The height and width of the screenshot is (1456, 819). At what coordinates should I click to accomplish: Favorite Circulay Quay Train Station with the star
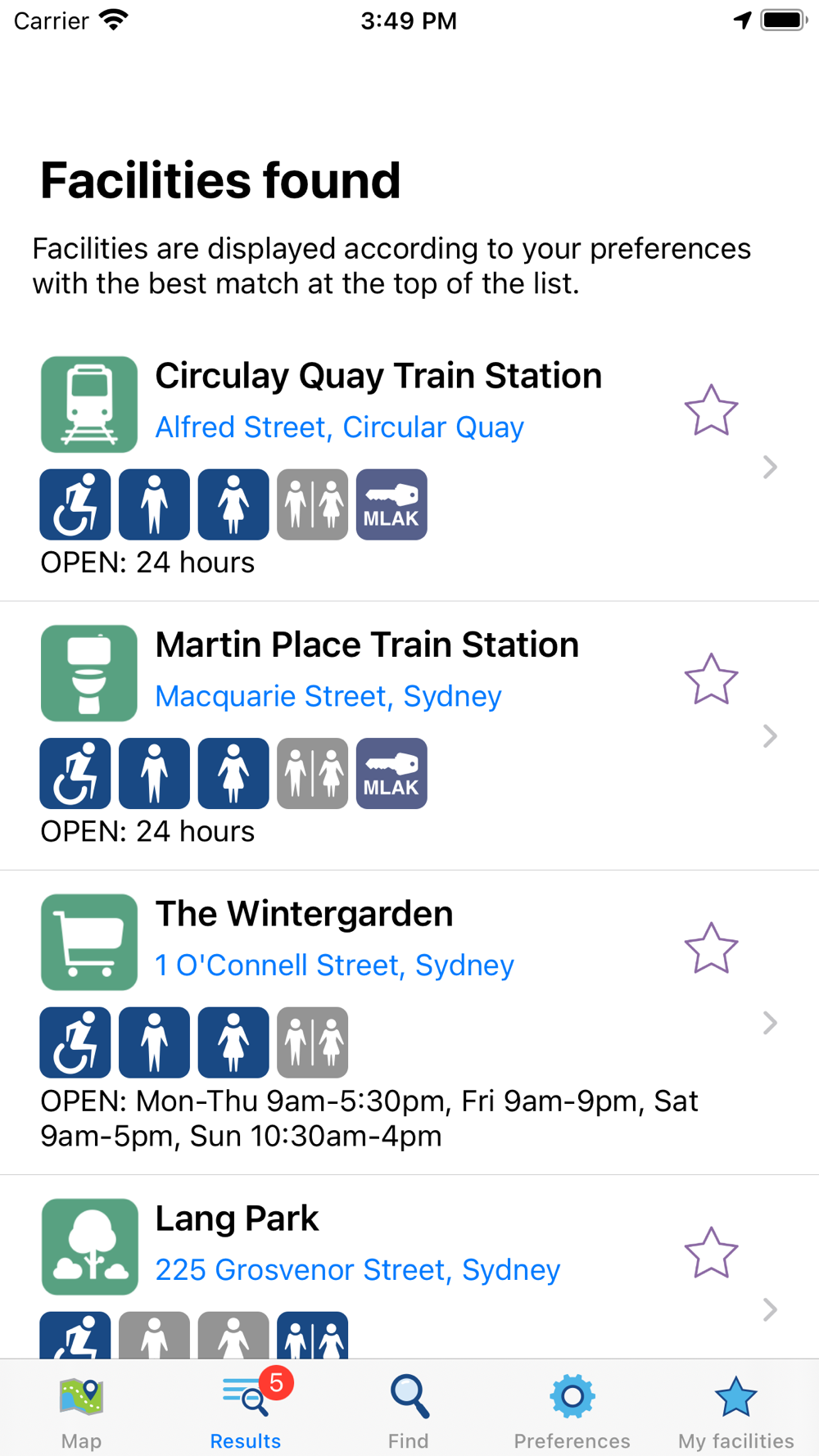point(711,409)
